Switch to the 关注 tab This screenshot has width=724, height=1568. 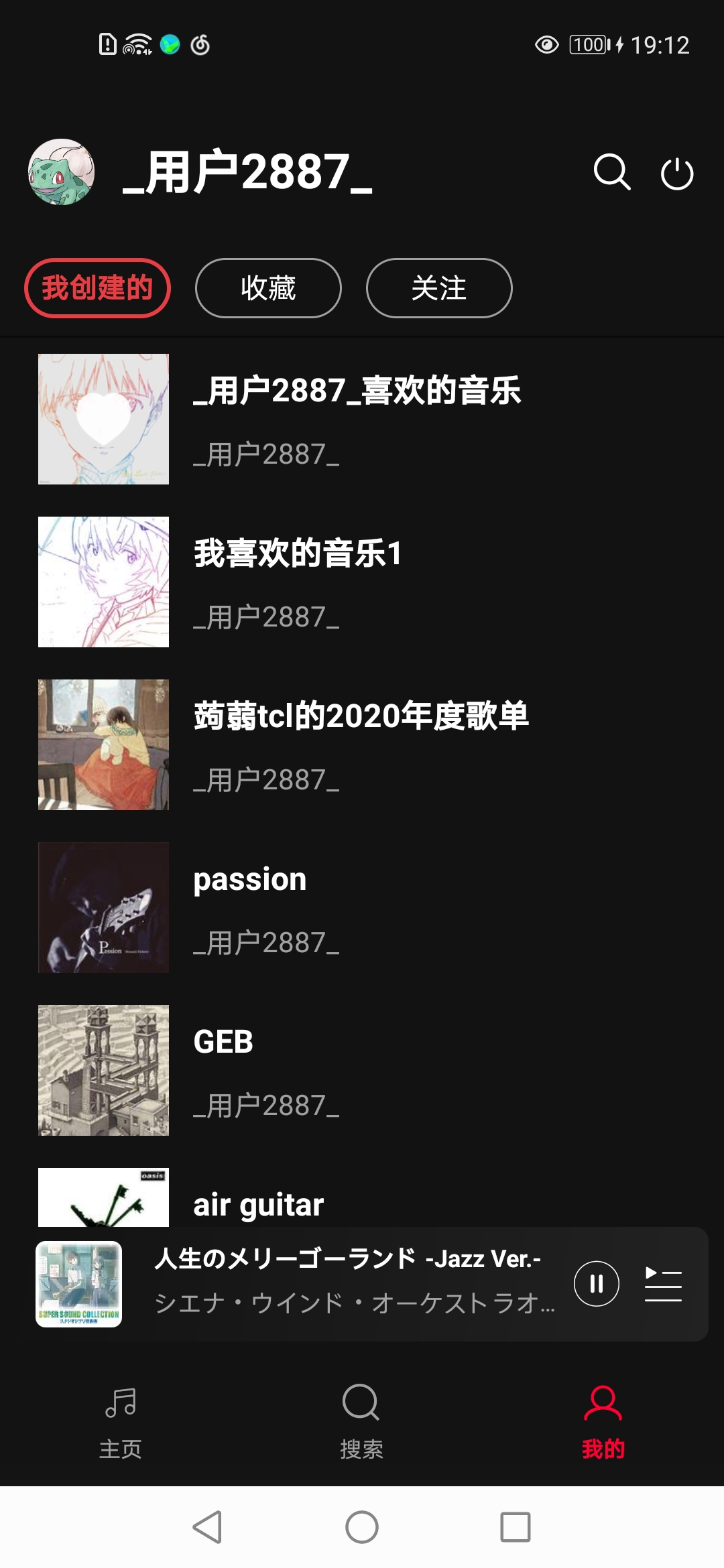[x=439, y=288]
